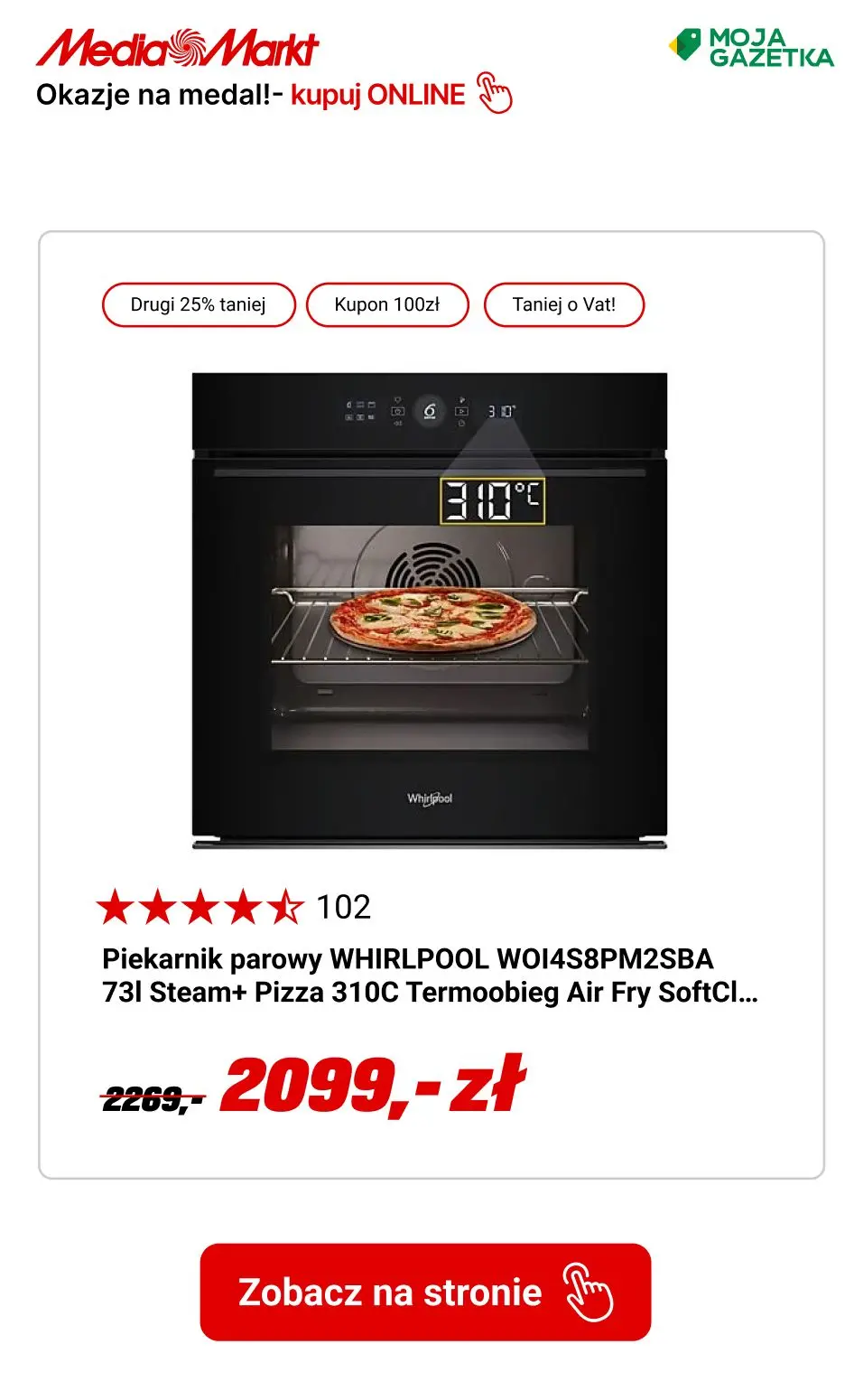Image resolution: width=854 pixels, height=1400 pixels.
Task: Click the 310°C temperature display on the oven
Action: [x=493, y=497]
